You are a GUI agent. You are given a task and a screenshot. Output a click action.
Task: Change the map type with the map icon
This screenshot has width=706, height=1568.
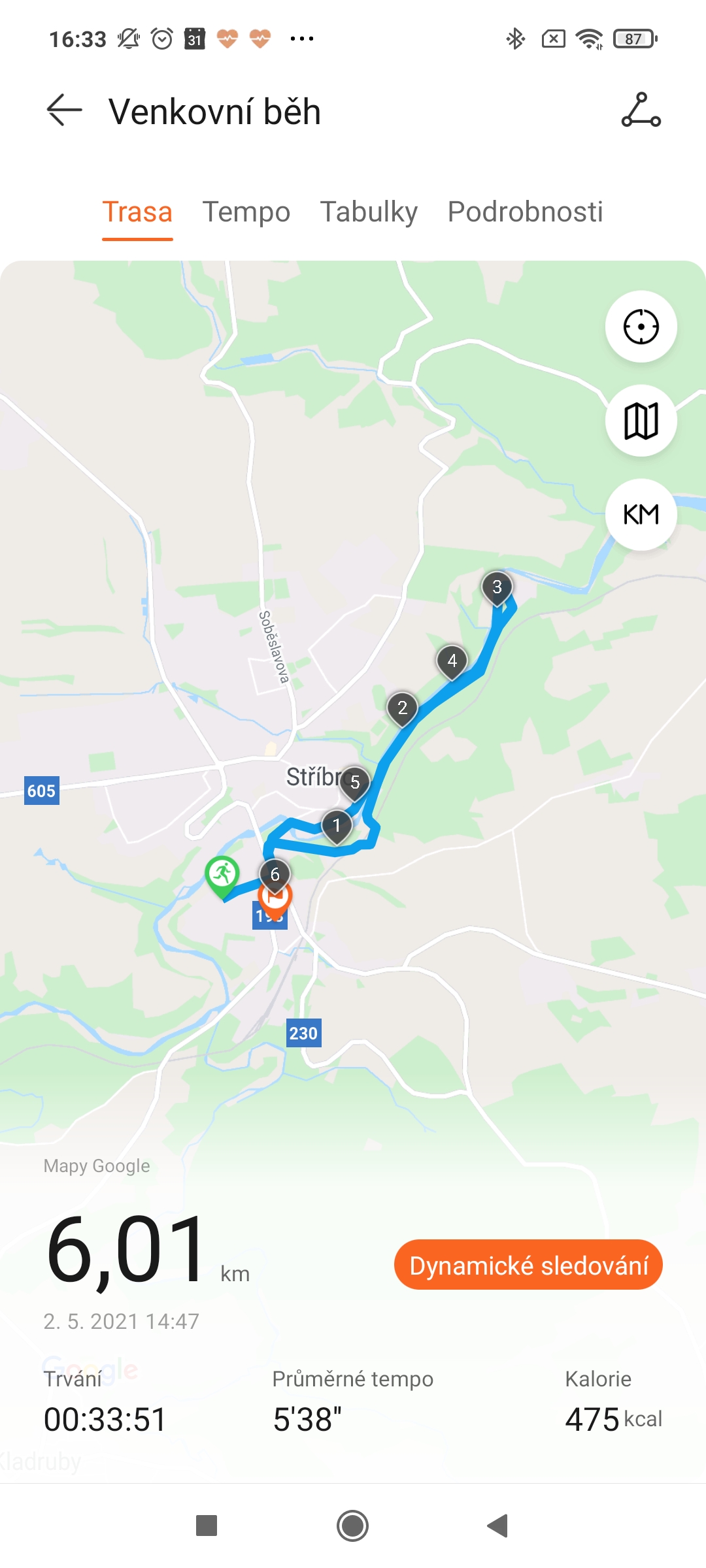(x=641, y=421)
